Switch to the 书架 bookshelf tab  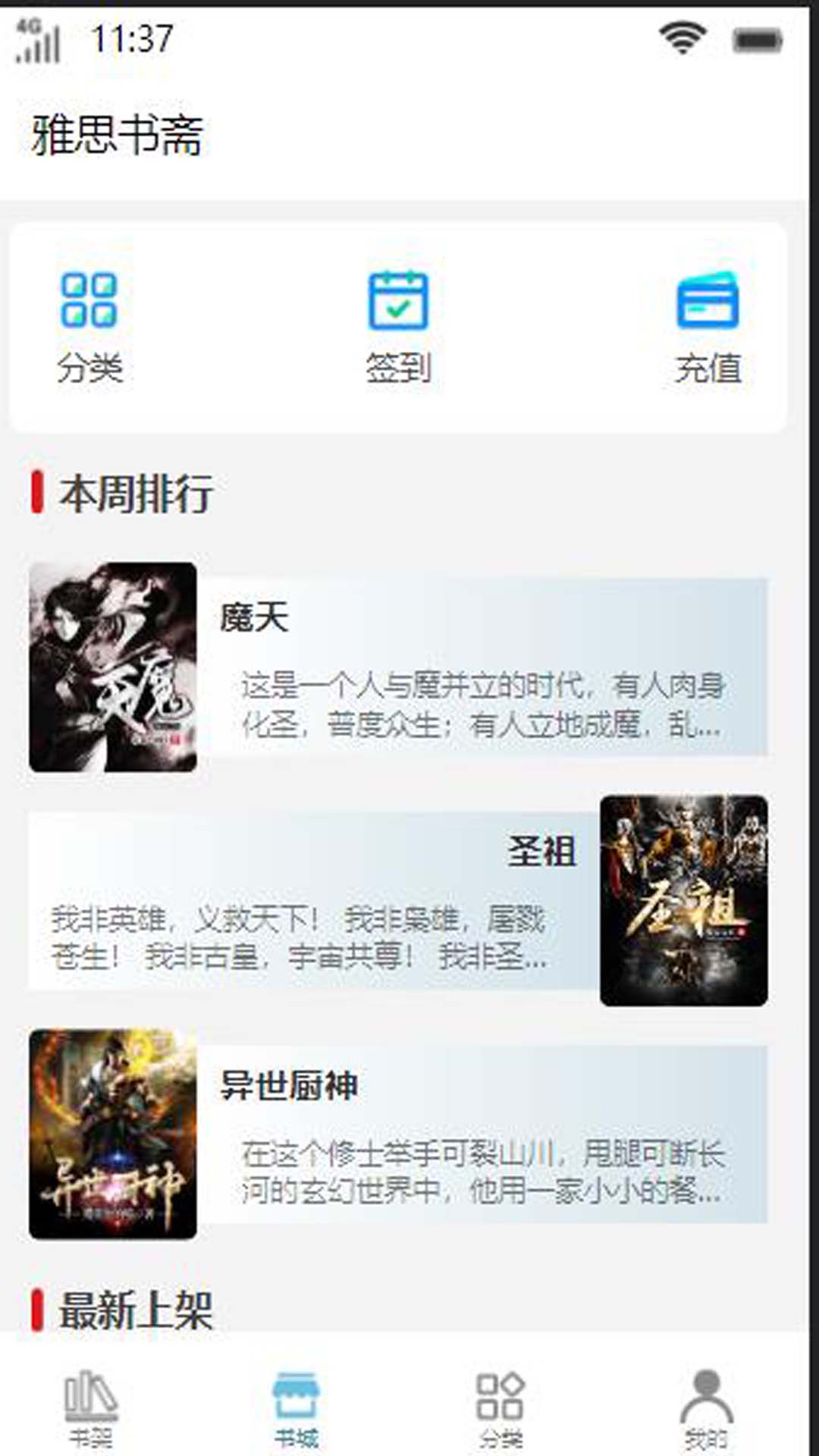91,1408
